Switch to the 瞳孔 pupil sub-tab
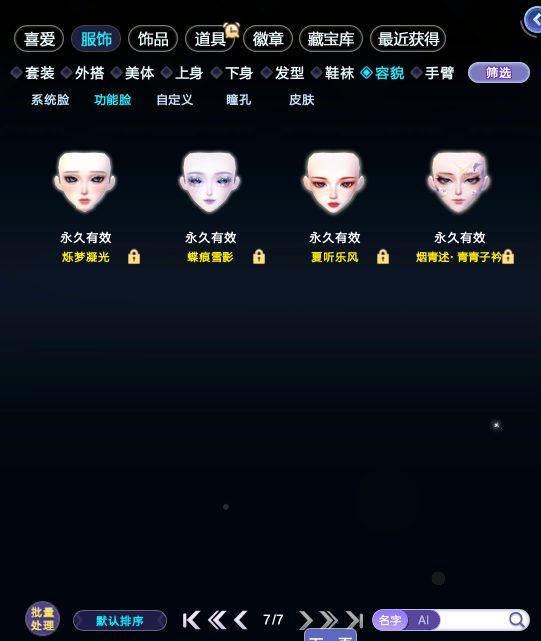This screenshot has width=541, height=641. point(238,100)
